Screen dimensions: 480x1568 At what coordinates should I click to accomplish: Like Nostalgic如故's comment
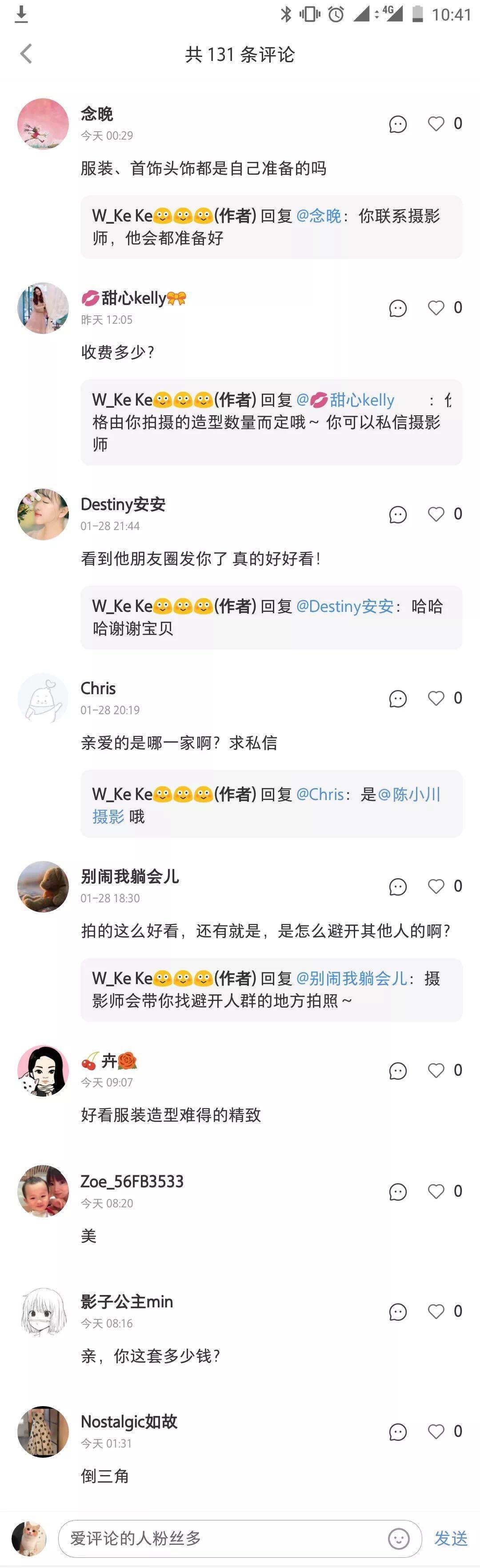(x=436, y=1431)
